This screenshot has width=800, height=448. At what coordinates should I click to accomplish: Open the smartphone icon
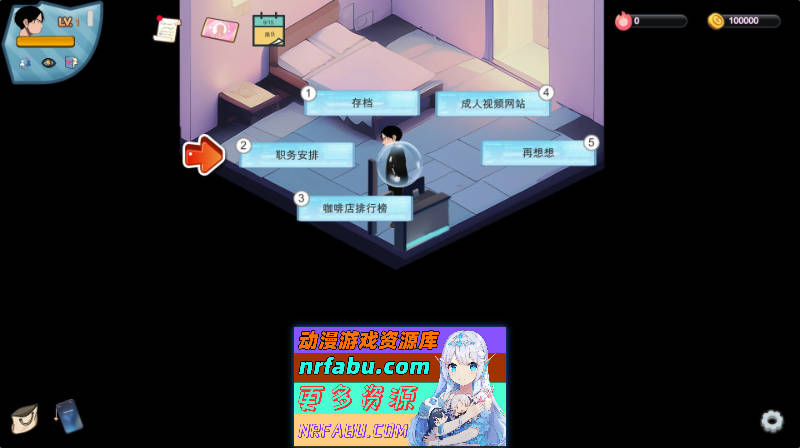(68, 414)
